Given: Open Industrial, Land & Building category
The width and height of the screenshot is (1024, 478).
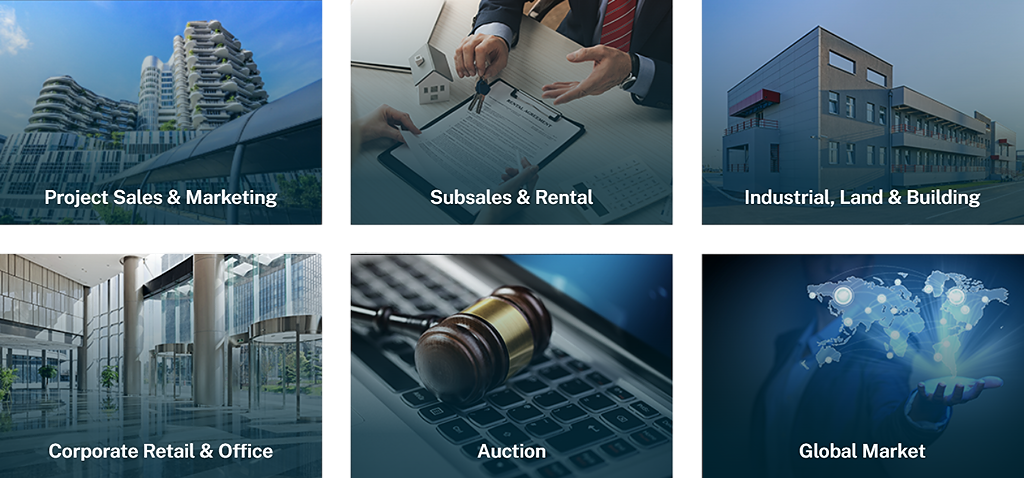Looking at the screenshot, I should (x=862, y=112).
